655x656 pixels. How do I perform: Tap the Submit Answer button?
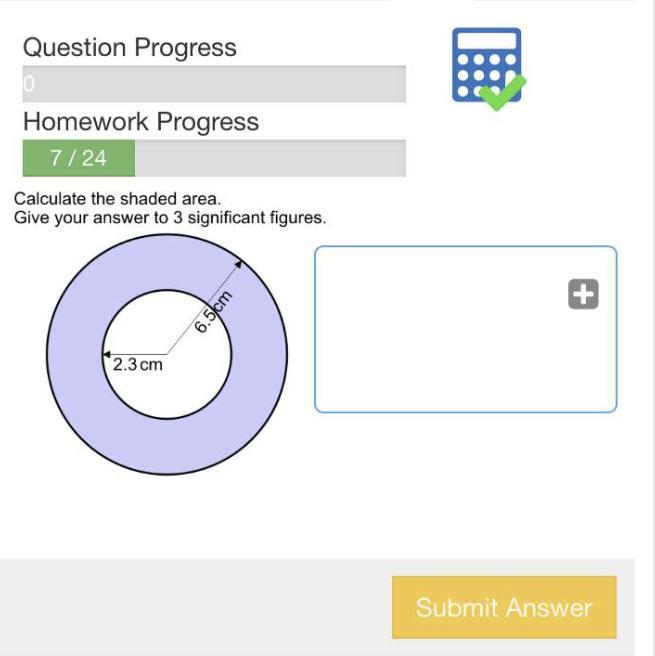[x=504, y=607]
